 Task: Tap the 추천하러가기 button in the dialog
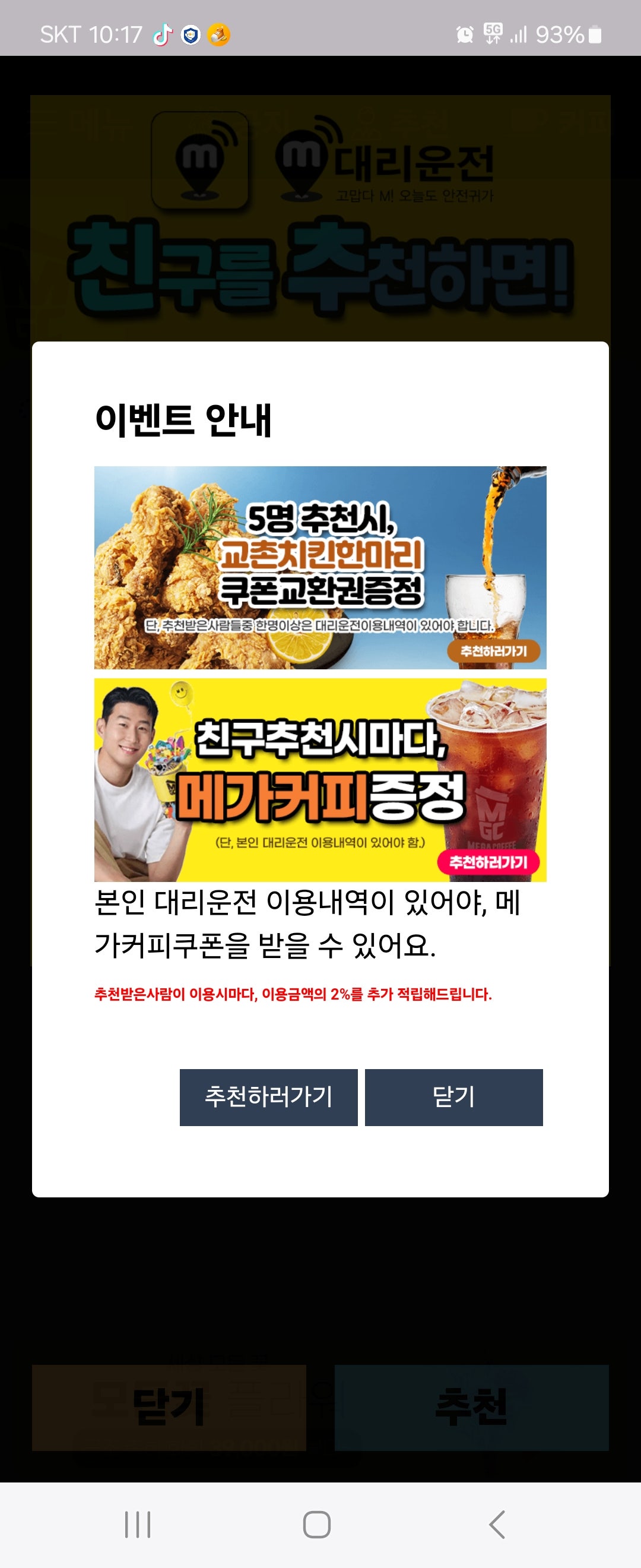point(268,1097)
